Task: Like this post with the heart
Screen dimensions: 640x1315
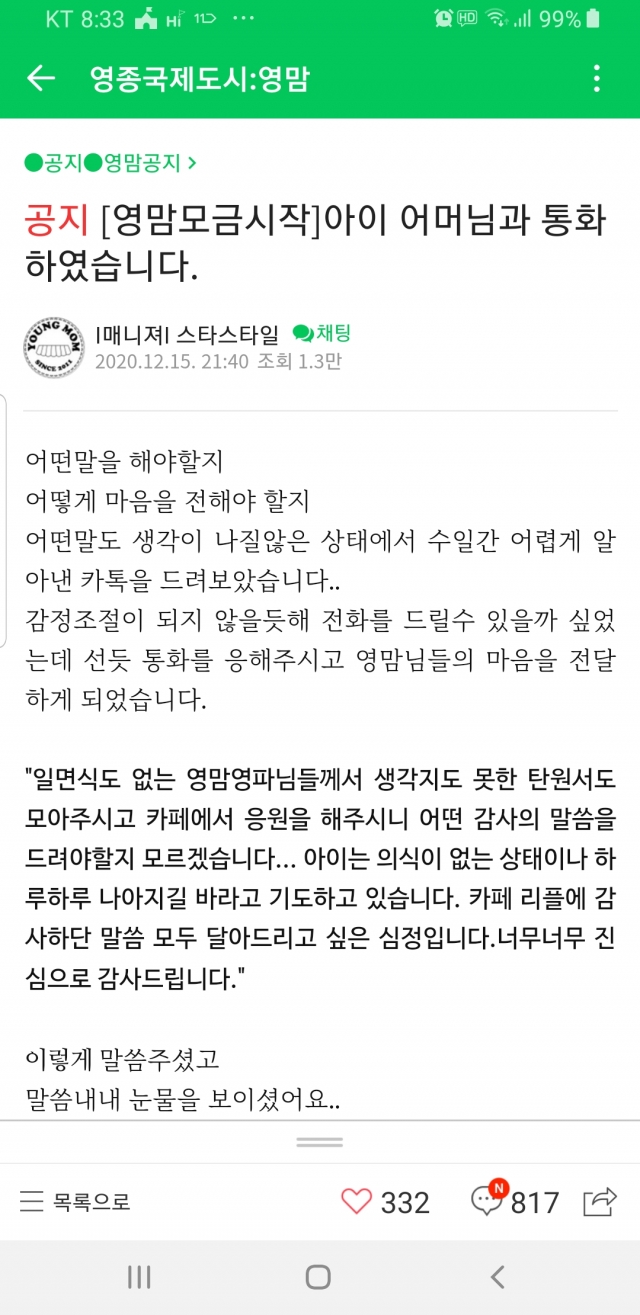Action: (x=356, y=1201)
